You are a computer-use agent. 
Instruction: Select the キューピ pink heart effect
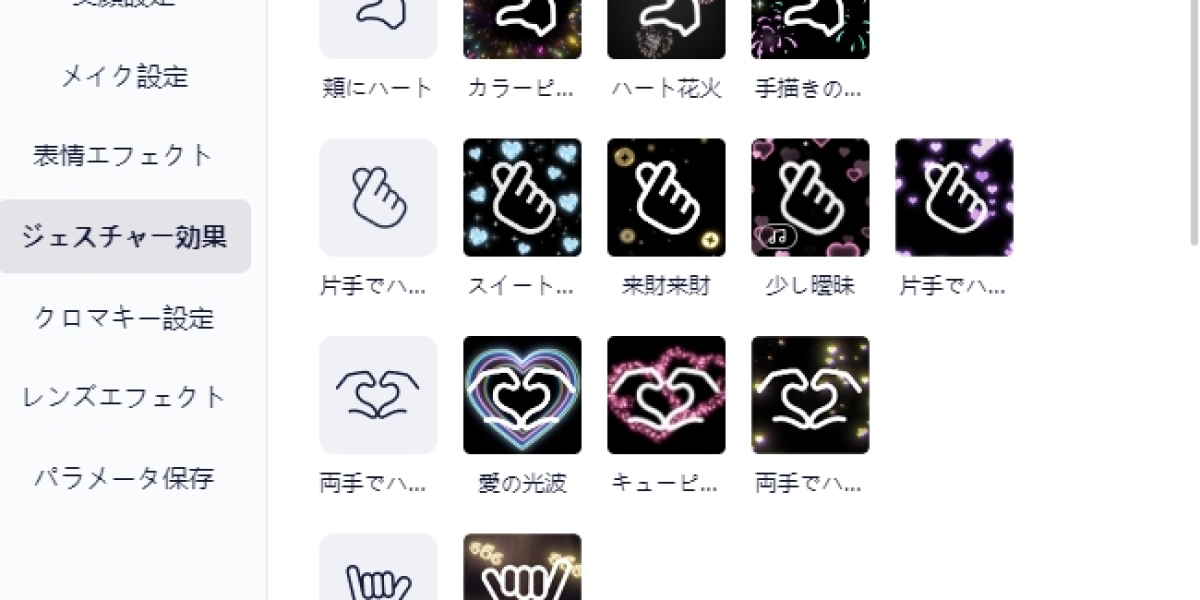point(666,395)
